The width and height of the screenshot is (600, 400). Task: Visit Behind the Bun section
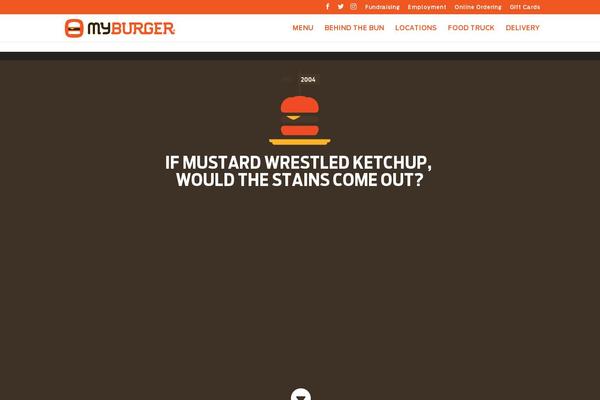(x=354, y=28)
